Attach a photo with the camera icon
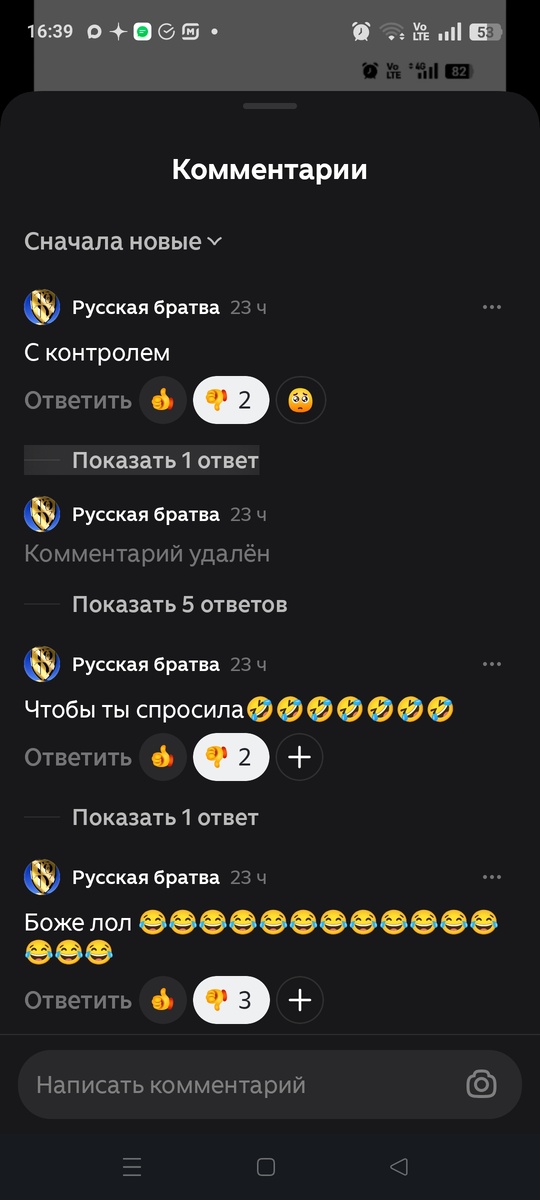 482,1084
